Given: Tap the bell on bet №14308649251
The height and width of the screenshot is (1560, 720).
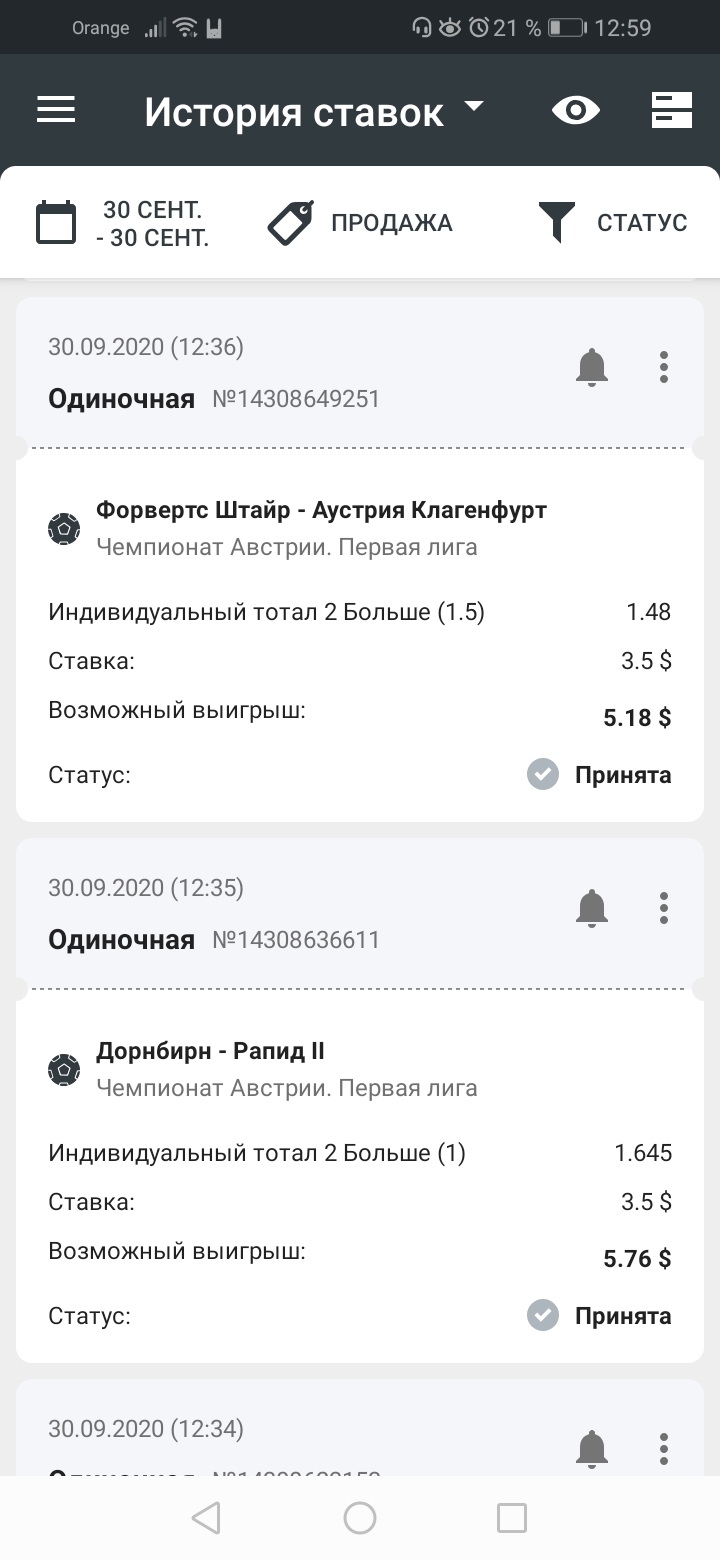Looking at the screenshot, I should pyautogui.click(x=592, y=368).
